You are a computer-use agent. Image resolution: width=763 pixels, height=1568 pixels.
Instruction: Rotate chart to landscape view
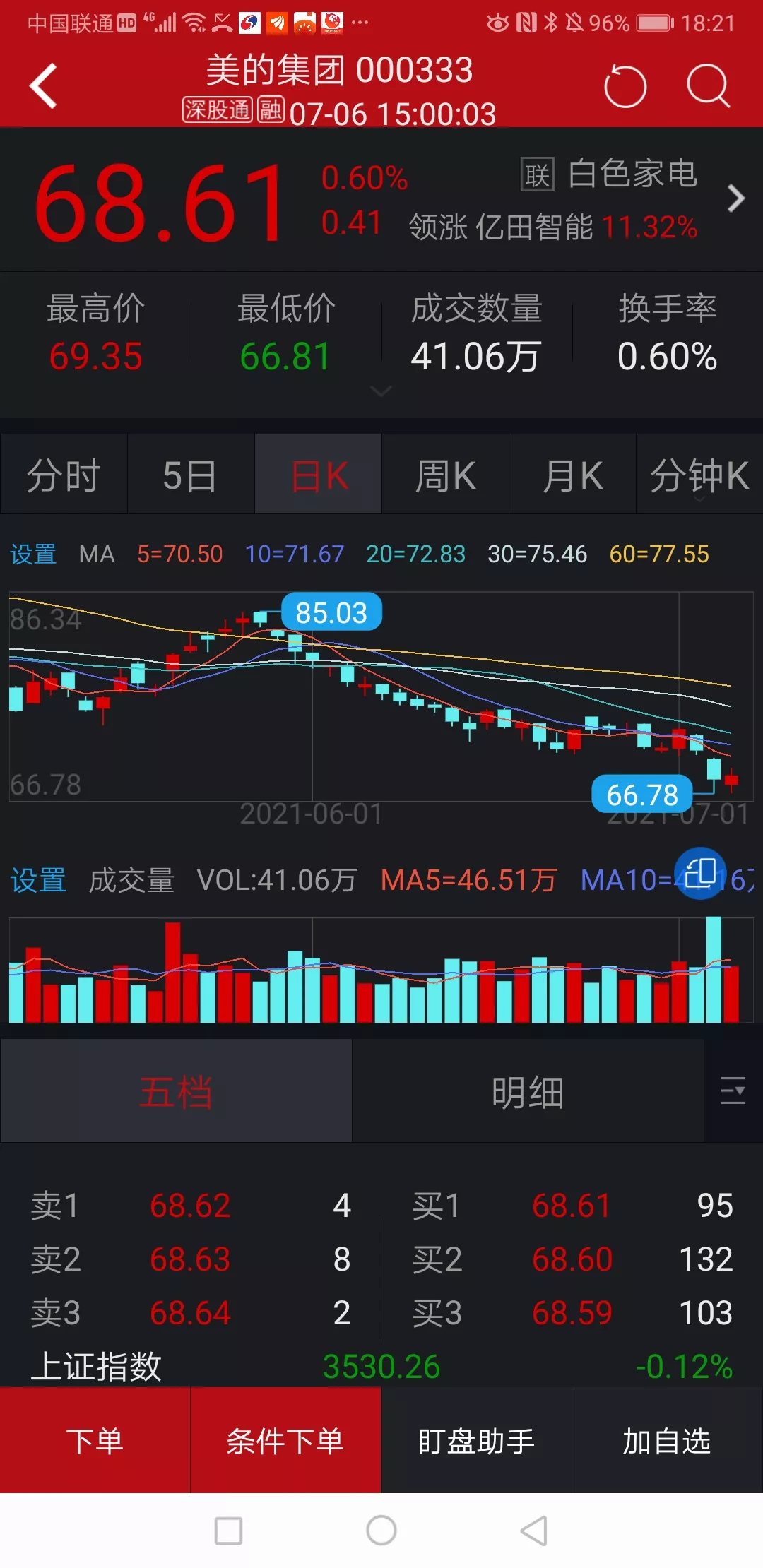pos(700,872)
